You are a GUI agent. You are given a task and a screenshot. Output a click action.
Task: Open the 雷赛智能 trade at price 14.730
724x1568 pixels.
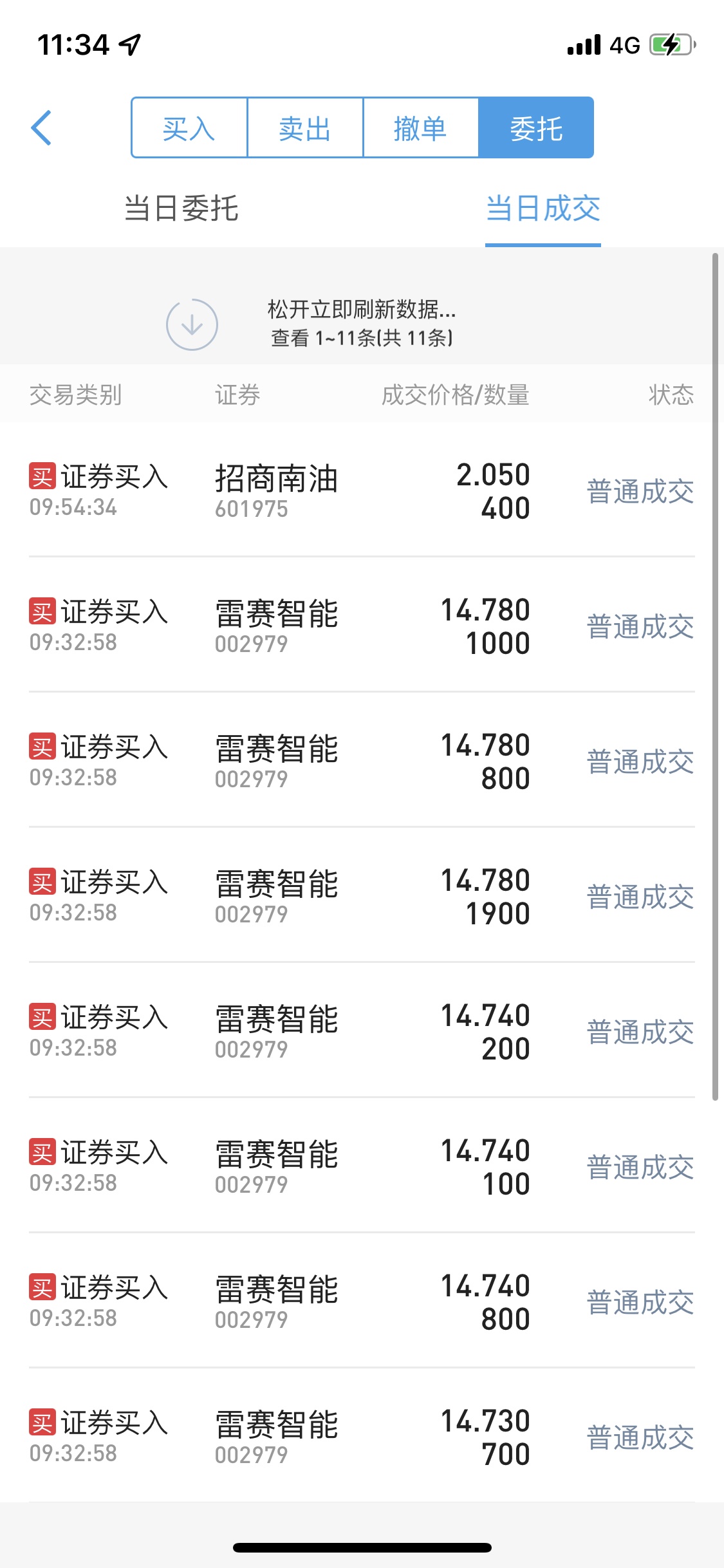362,1437
